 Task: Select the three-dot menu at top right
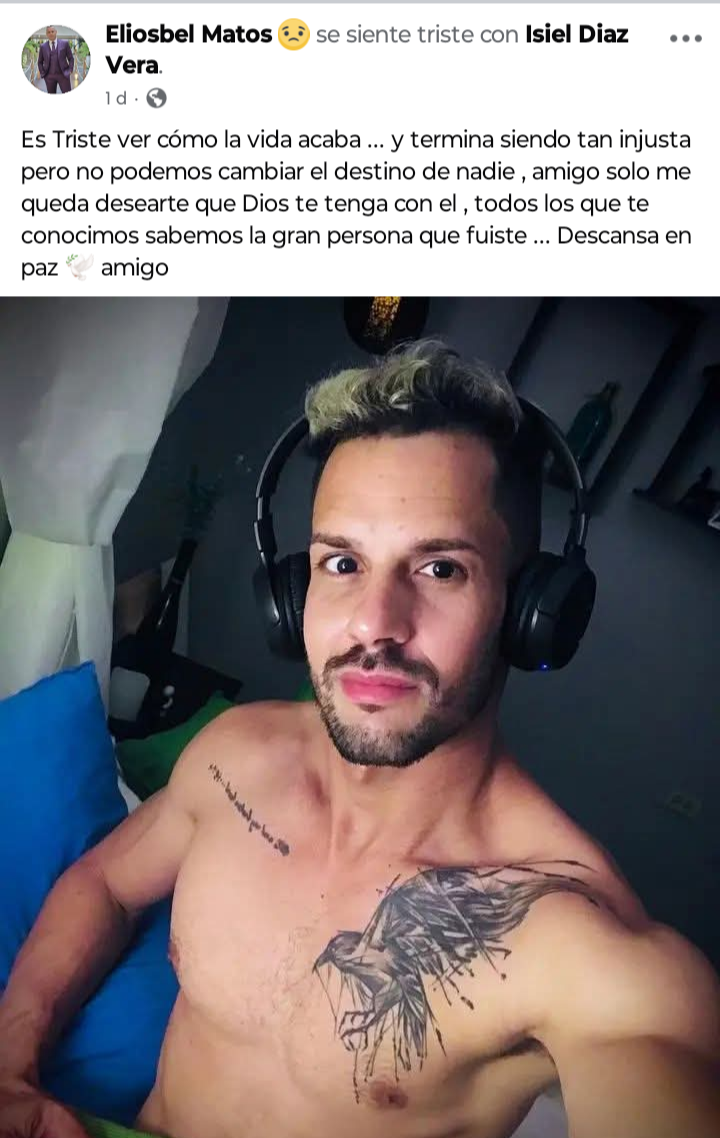click(684, 38)
